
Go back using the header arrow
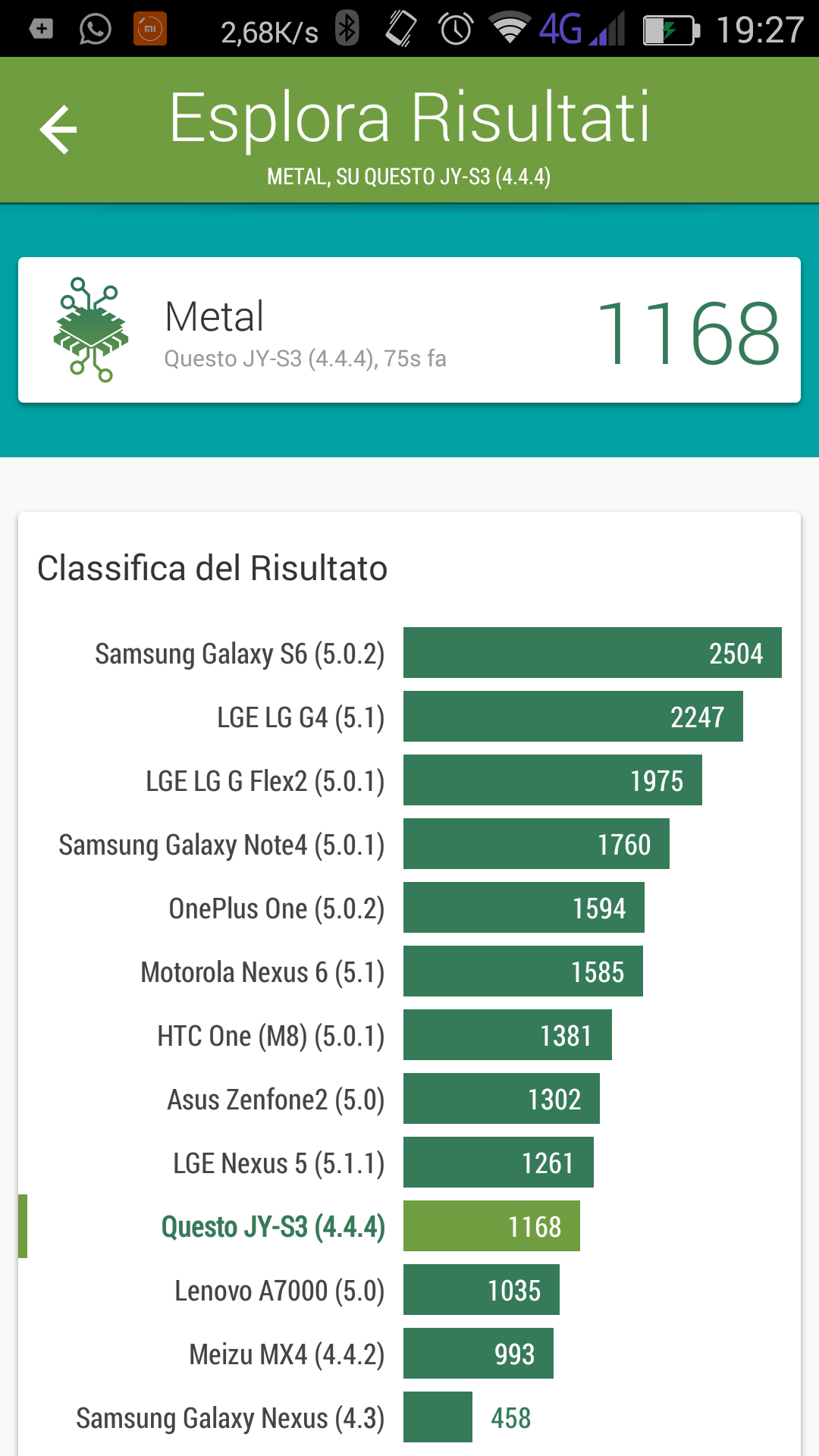click(58, 130)
